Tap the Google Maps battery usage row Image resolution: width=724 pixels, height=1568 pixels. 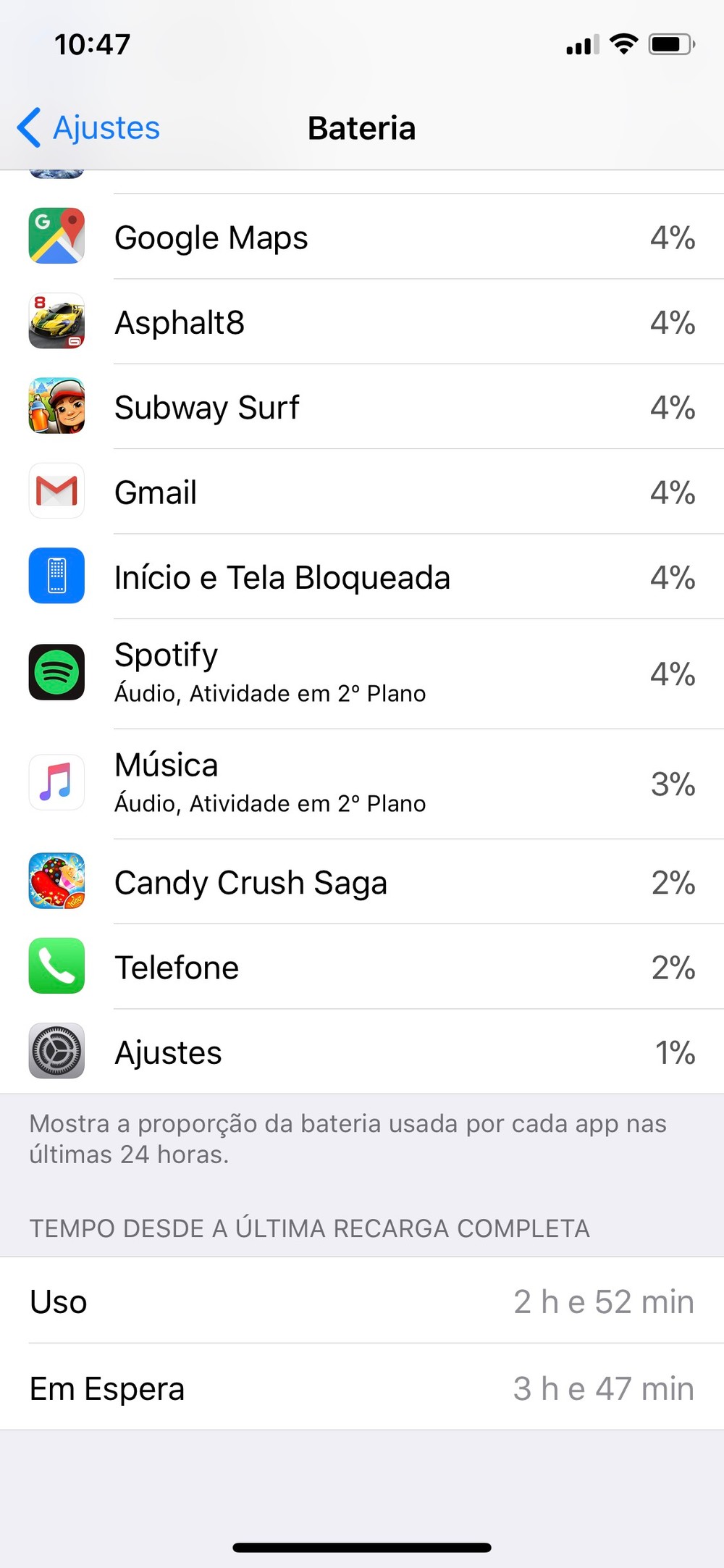362,238
